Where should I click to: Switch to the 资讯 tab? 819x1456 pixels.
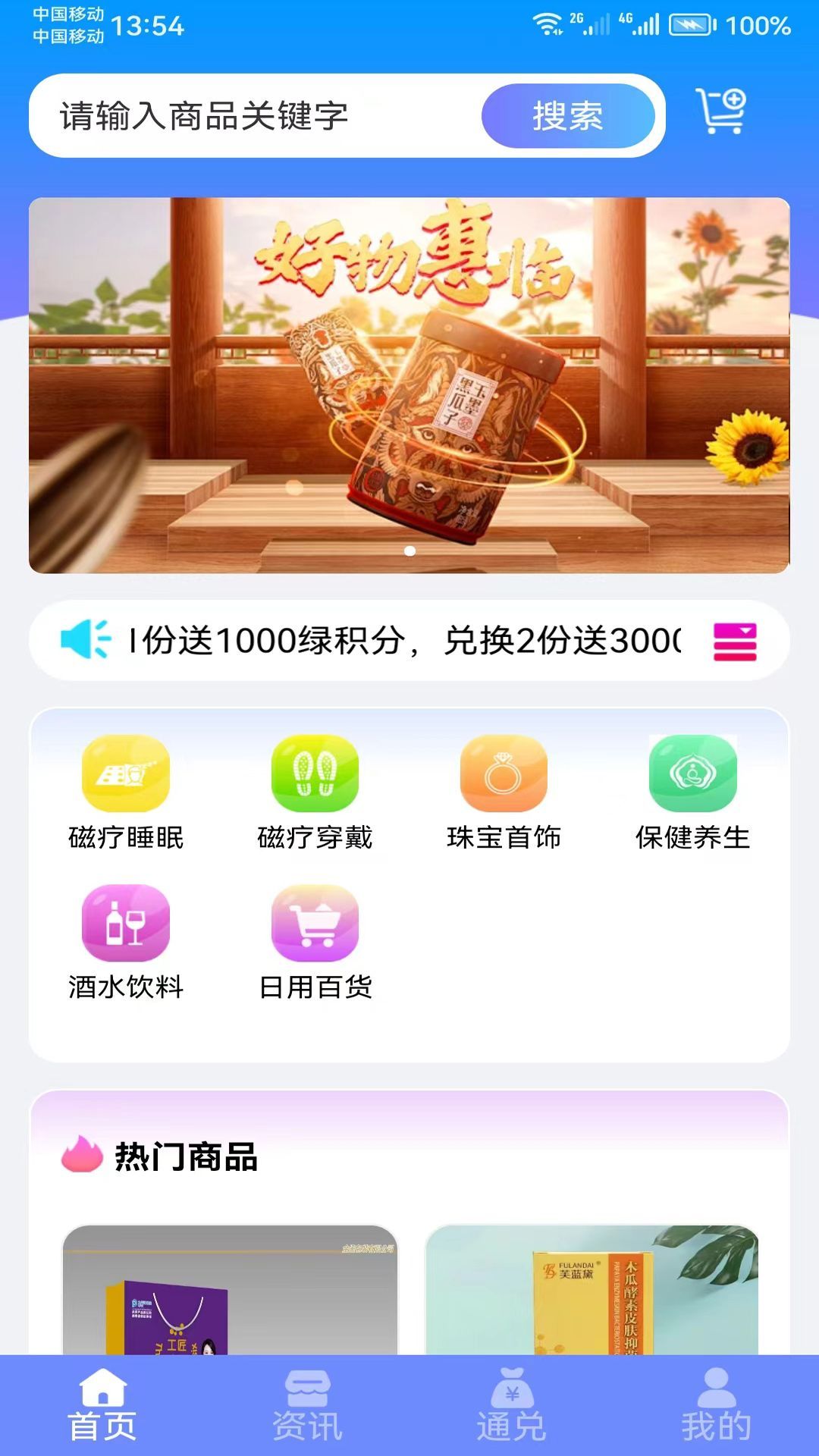click(x=307, y=1405)
